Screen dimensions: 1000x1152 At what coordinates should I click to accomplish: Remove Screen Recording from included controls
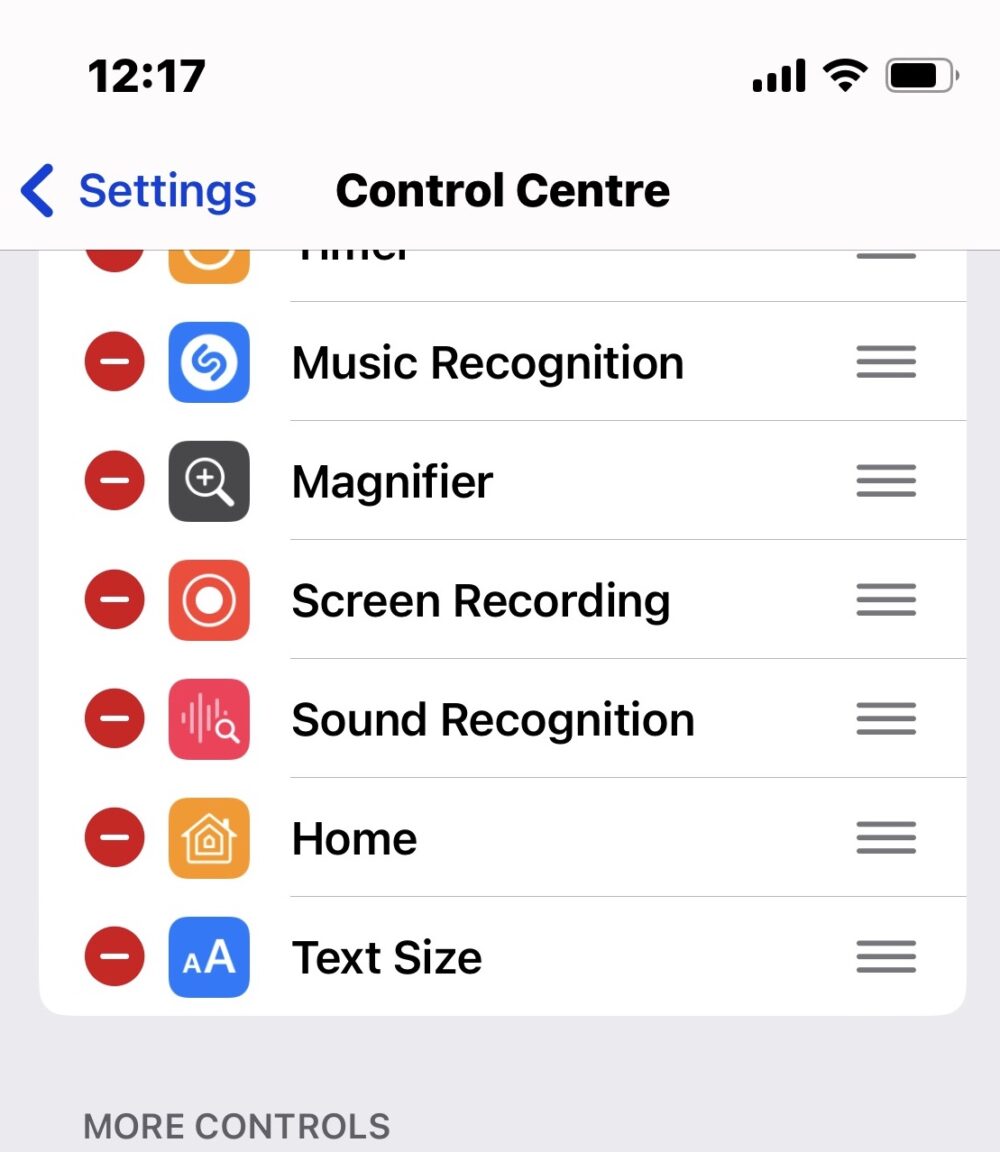tap(114, 600)
